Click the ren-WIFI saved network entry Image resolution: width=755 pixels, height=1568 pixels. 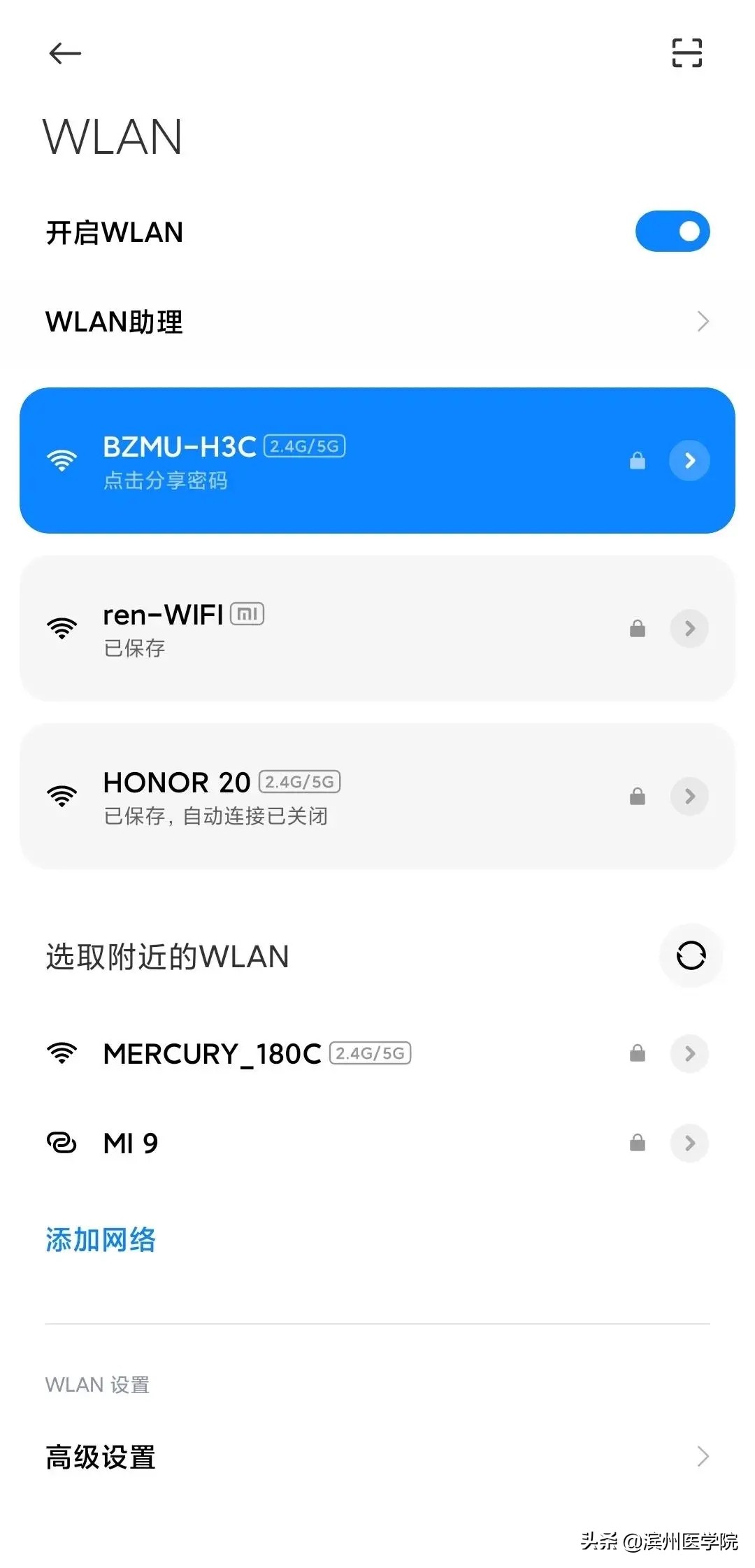(x=280, y=628)
